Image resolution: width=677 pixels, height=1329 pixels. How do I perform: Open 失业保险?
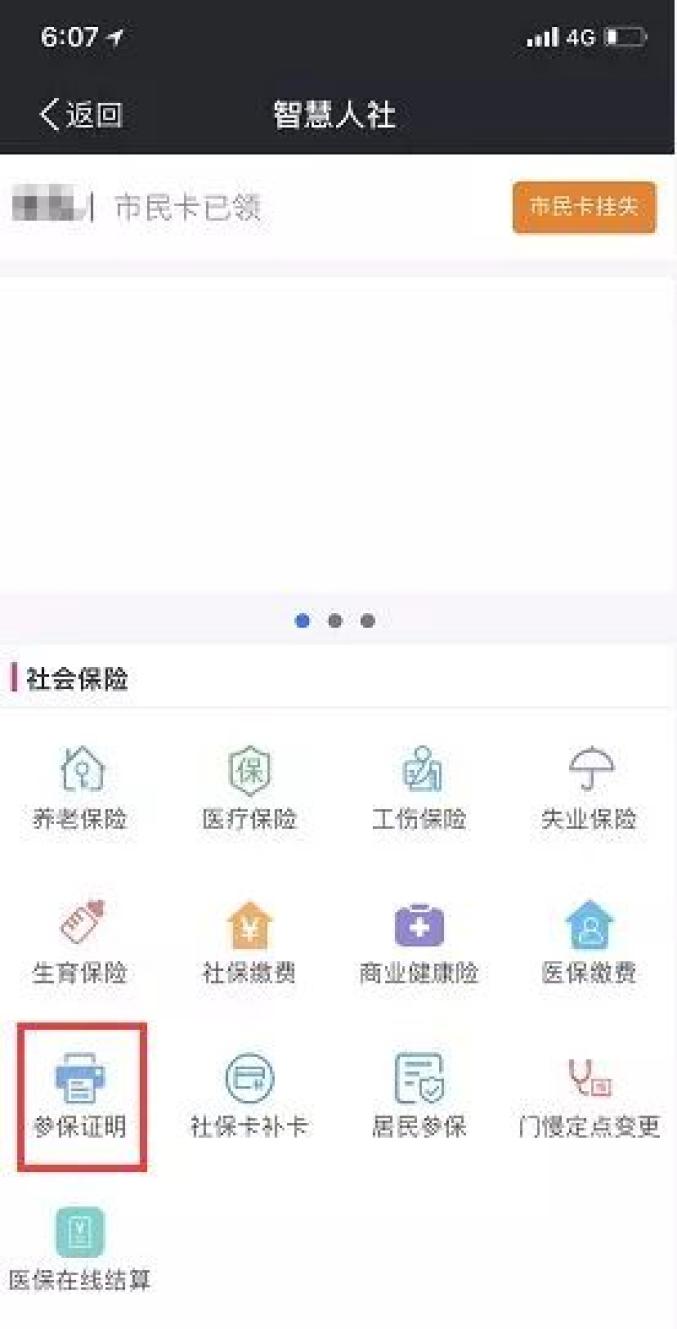(x=589, y=791)
